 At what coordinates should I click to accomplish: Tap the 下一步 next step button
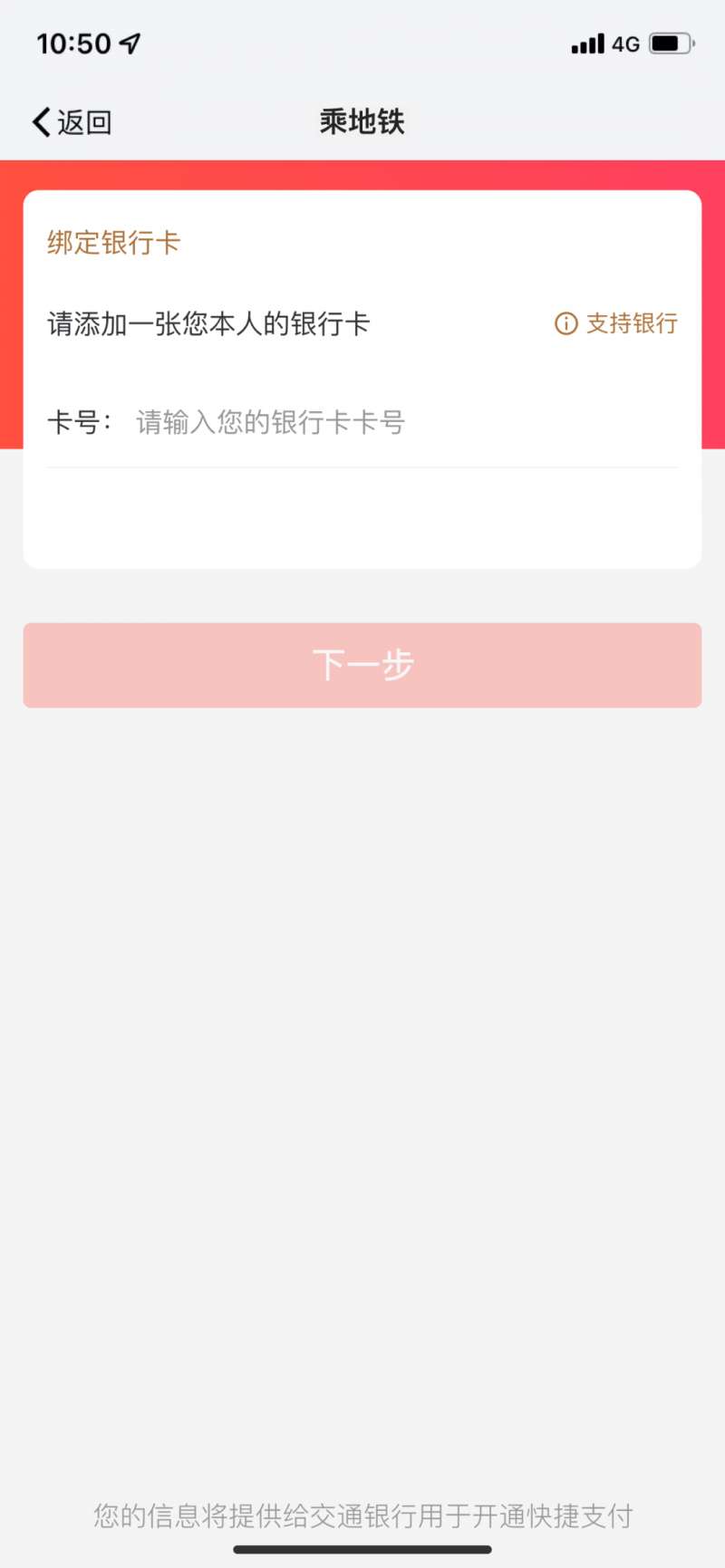(x=362, y=665)
